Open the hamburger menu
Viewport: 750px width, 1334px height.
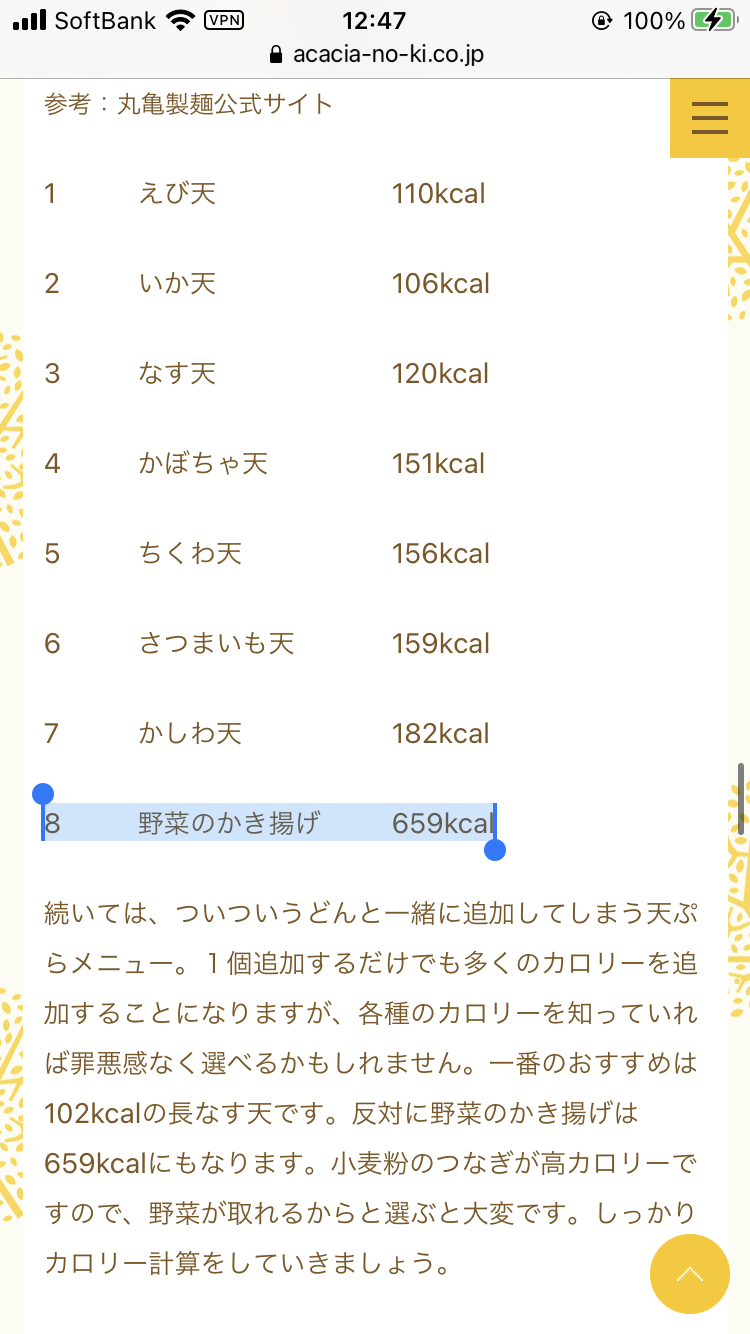pos(709,118)
